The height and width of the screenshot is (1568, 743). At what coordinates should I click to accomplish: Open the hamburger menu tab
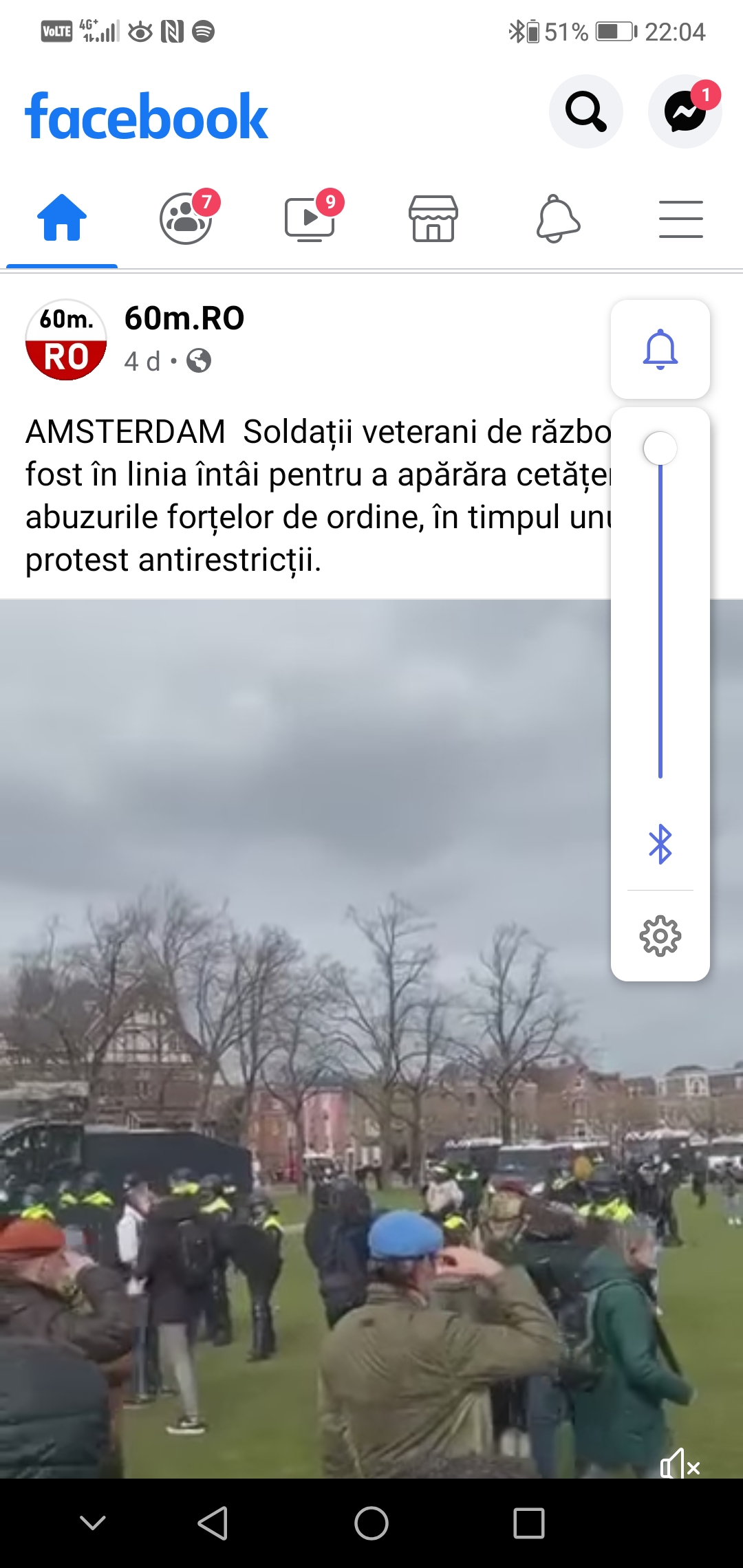tap(680, 218)
